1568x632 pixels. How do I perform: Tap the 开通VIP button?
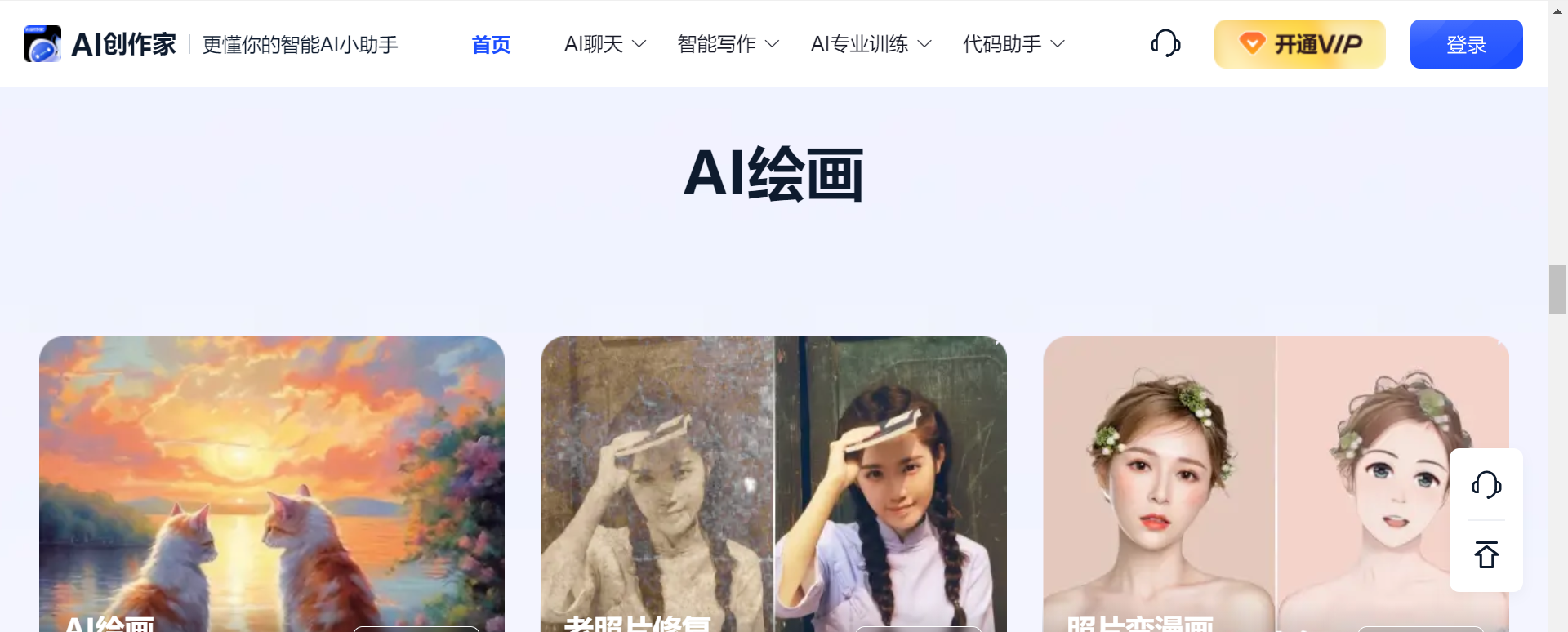click(1299, 44)
